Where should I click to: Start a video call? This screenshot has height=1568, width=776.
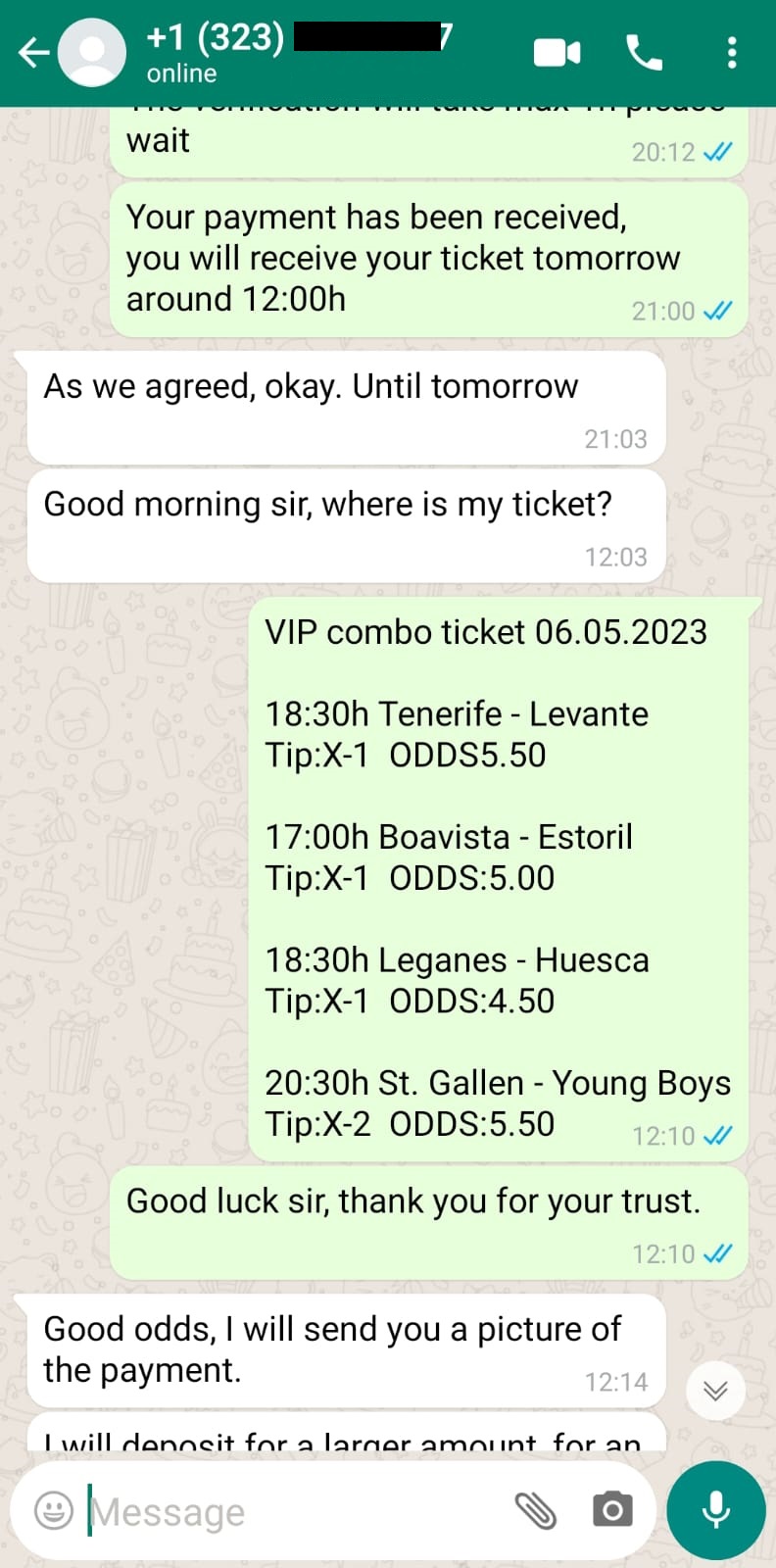557,52
